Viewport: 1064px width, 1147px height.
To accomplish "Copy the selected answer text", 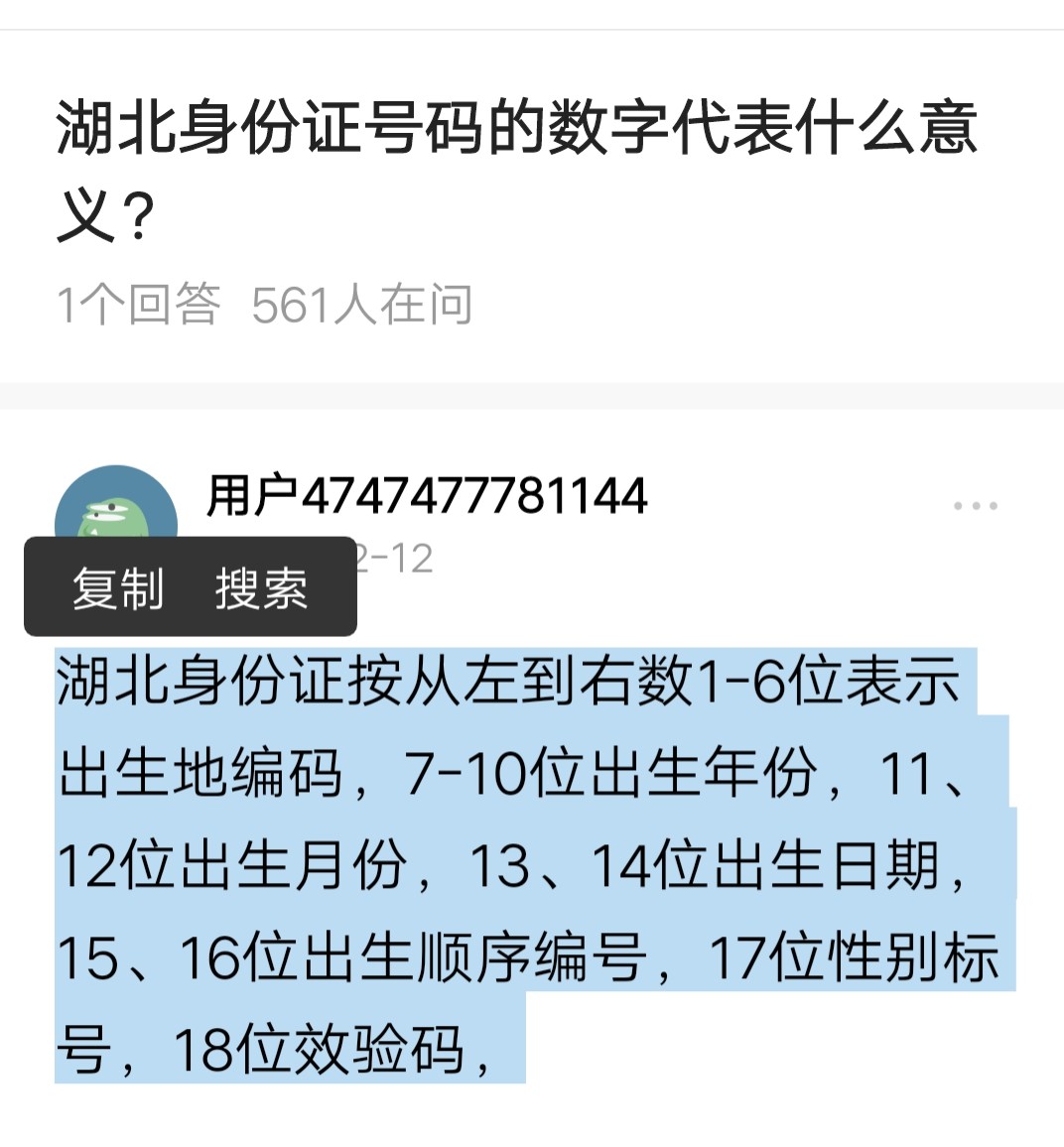I will [117, 588].
